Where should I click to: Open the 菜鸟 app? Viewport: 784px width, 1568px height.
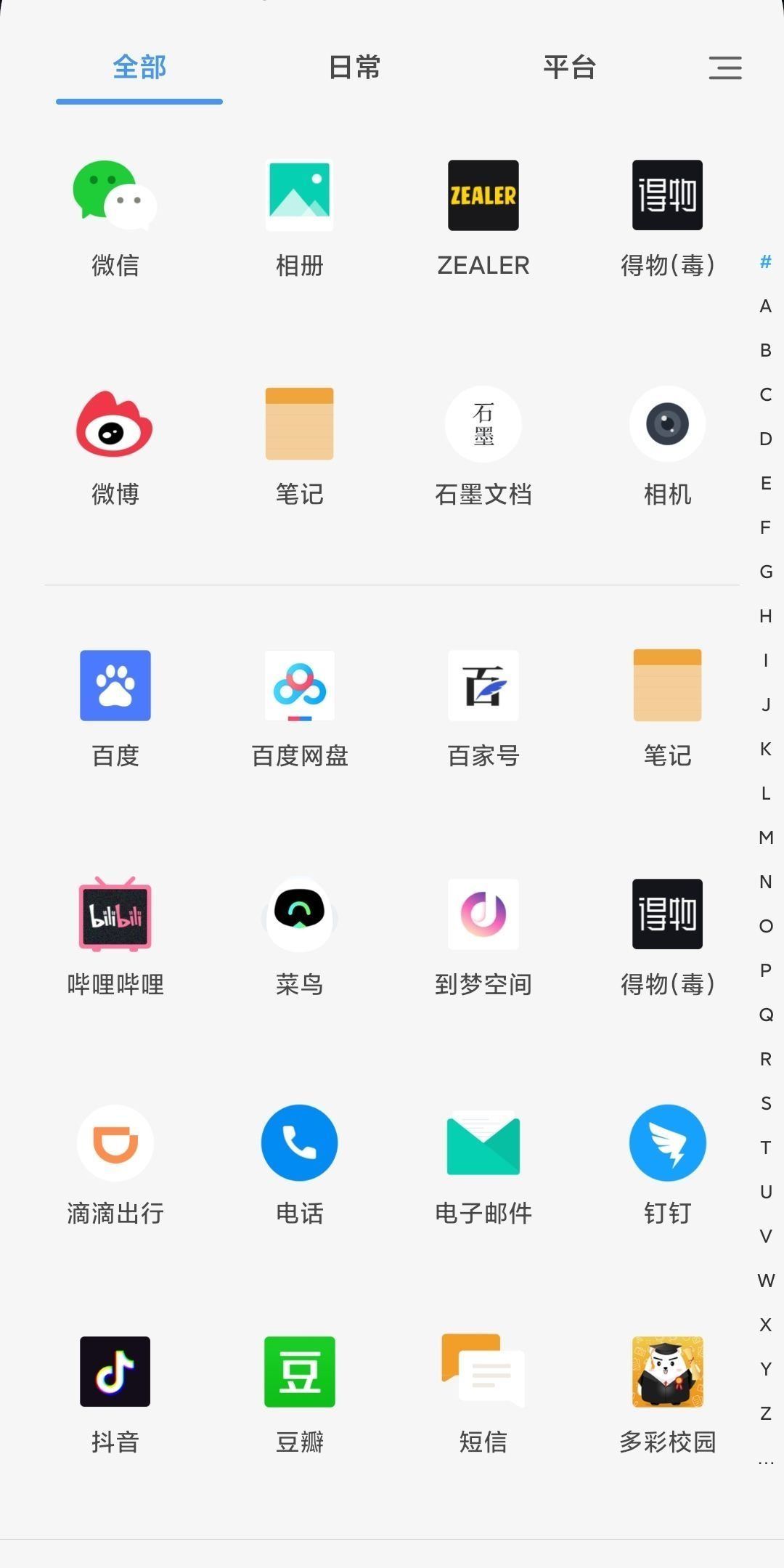pos(299,914)
